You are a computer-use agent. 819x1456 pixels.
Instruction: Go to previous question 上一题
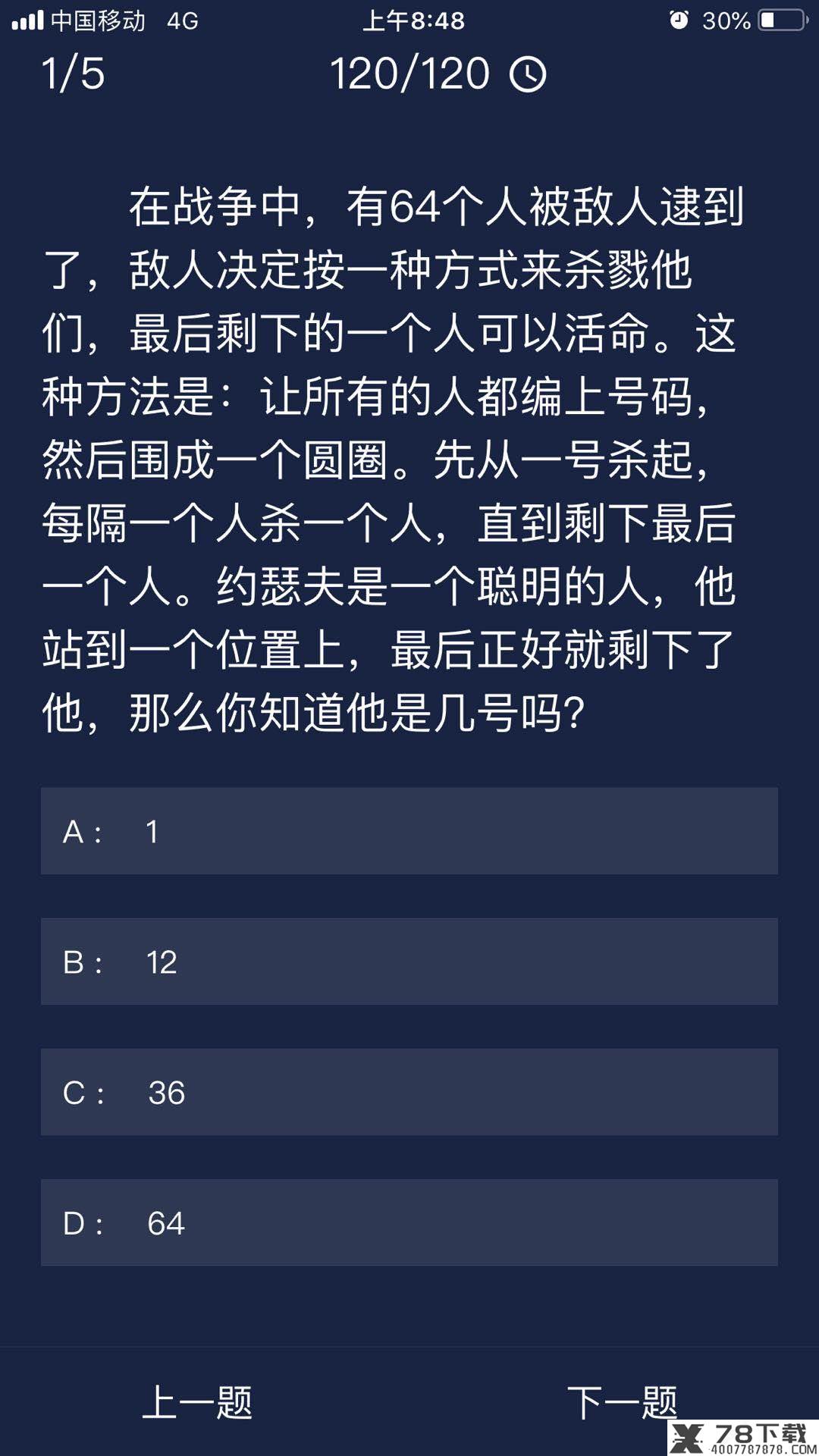pos(197,1401)
